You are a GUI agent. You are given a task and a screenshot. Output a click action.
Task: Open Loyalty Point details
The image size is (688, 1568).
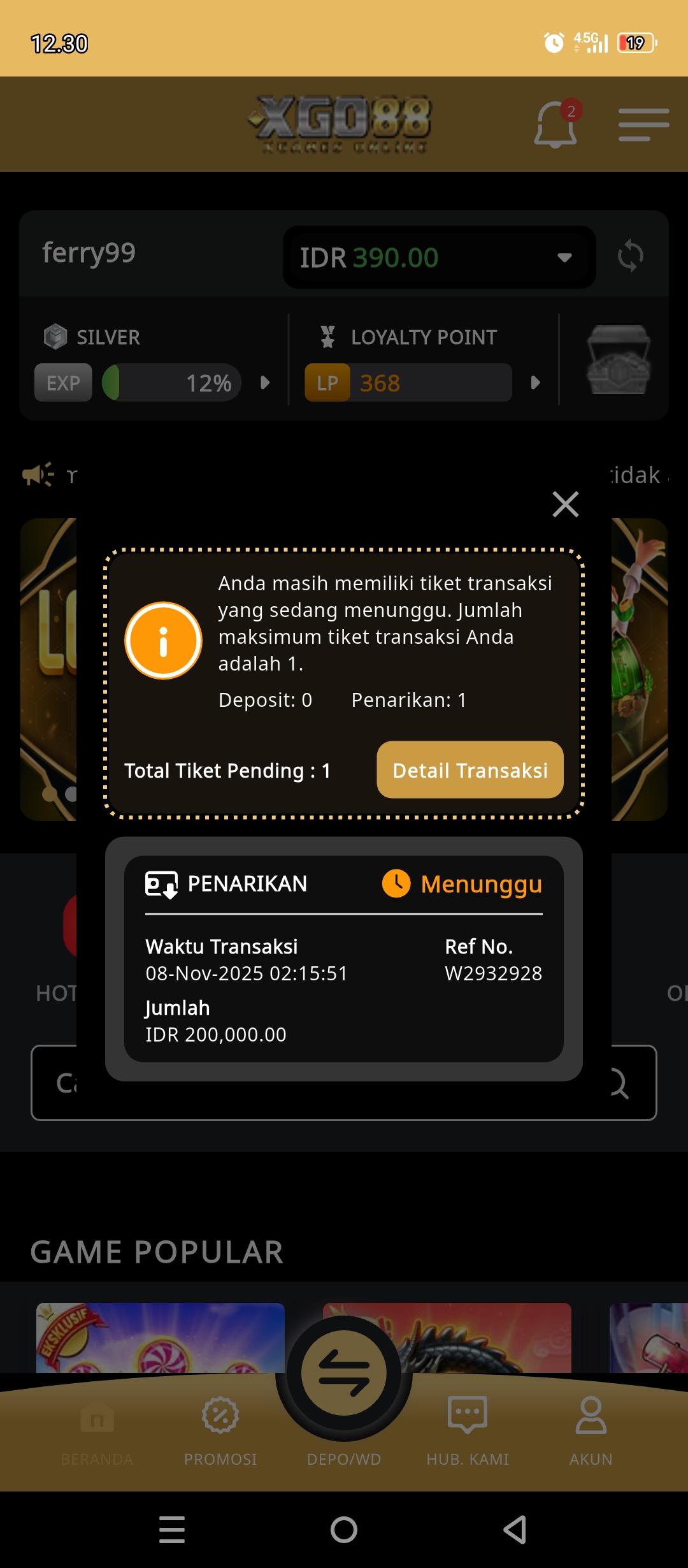pyautogui.click(x=535, y=382)
